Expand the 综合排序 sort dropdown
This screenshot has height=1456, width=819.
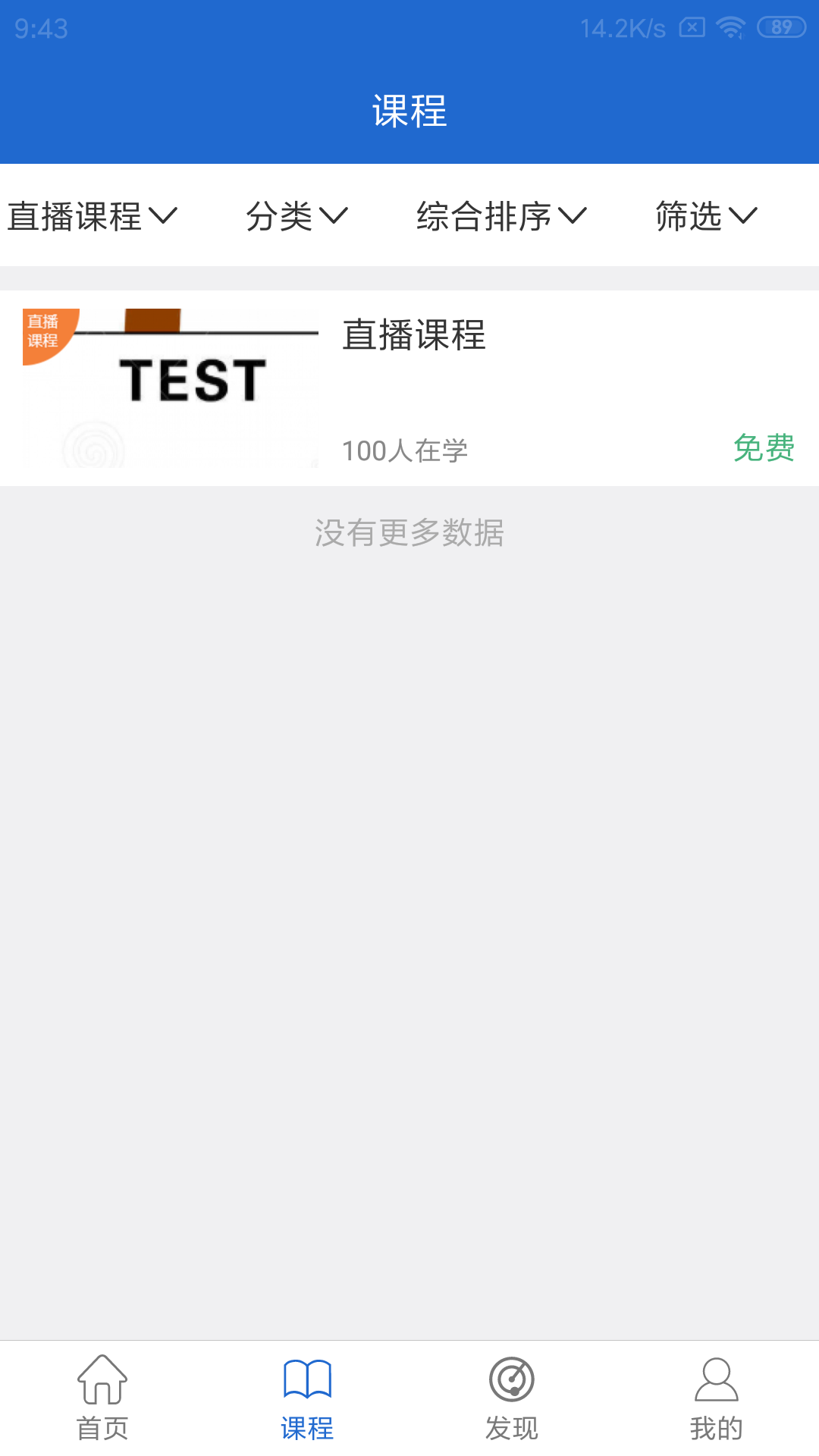click(x=501, y=216)
